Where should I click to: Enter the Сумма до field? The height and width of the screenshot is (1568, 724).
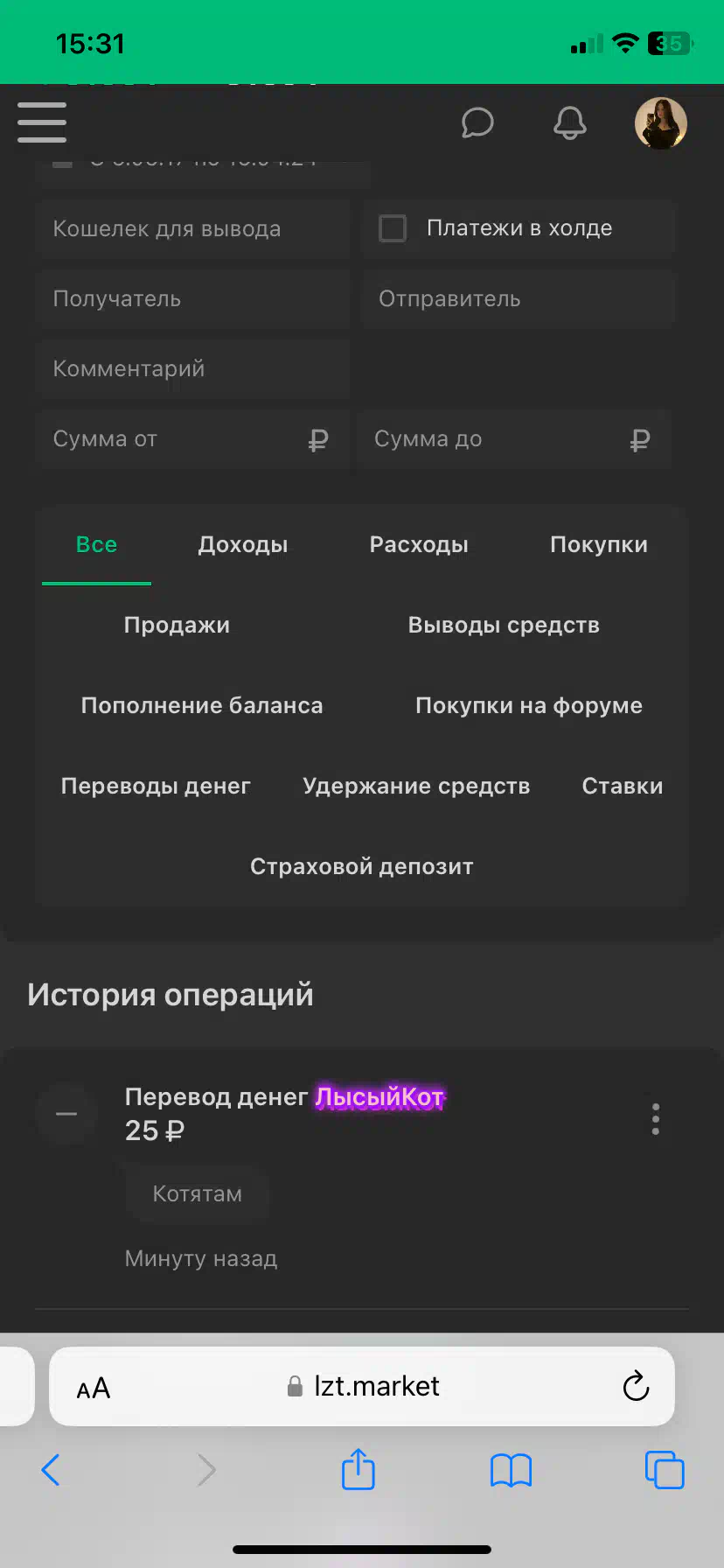coord(514,438)
